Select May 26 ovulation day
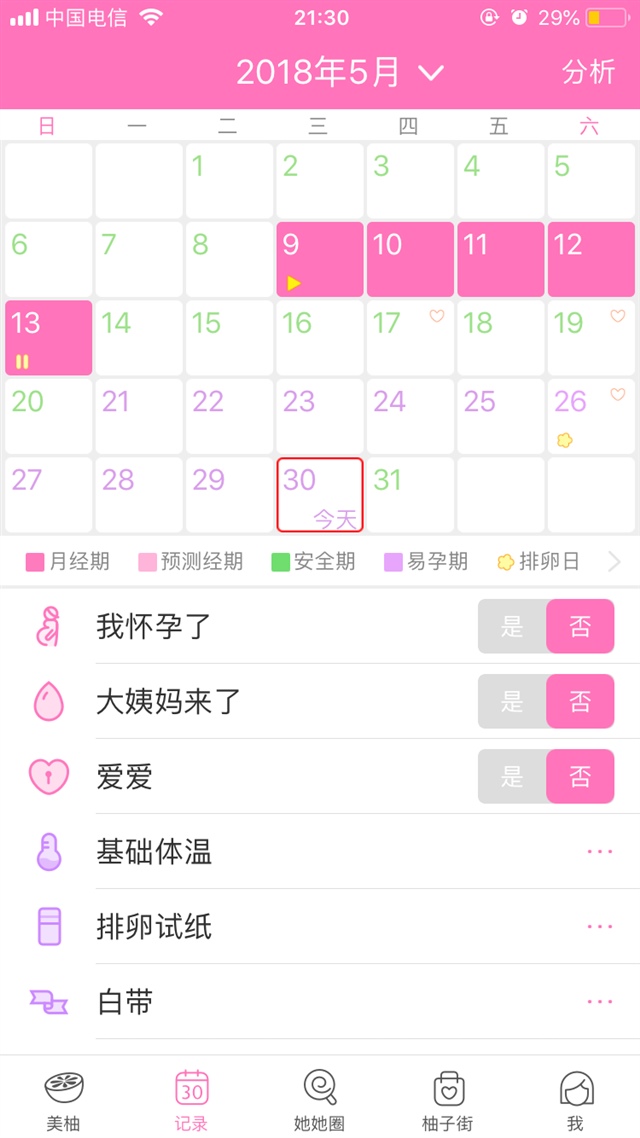The height and width of the screenshot is (1138, 640). tap(590, 415)
